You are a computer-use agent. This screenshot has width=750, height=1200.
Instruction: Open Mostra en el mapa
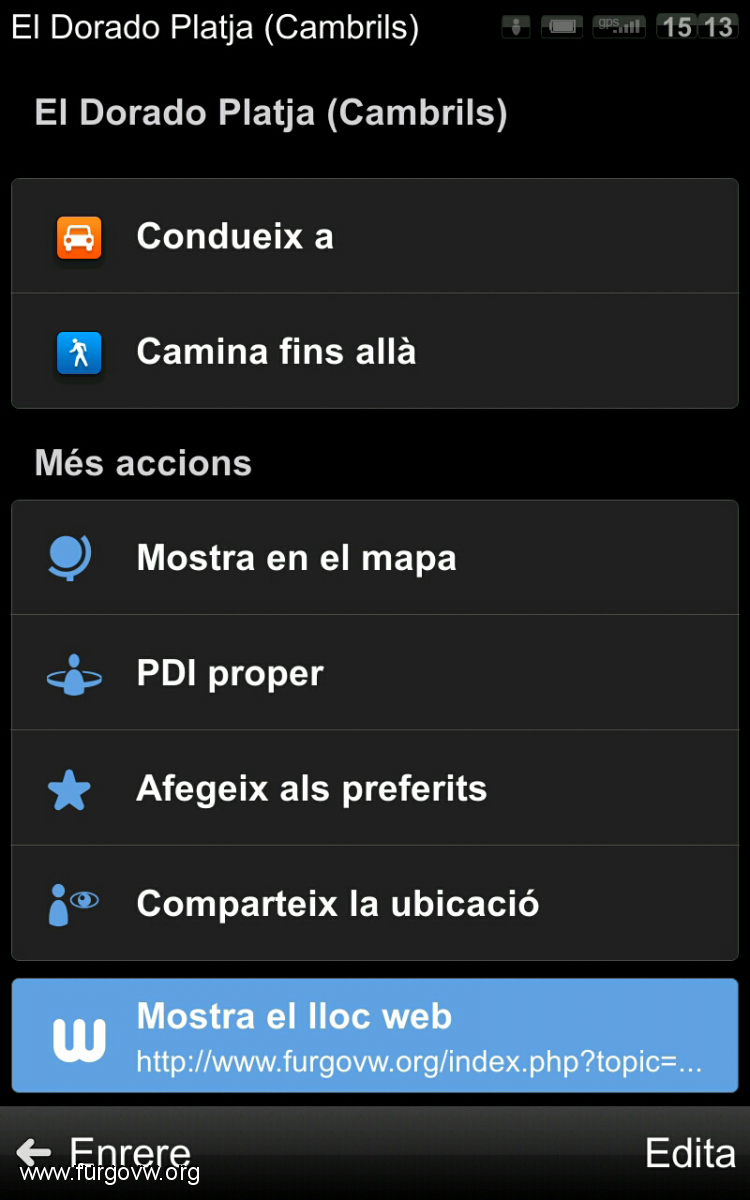[x=375, y=557]
